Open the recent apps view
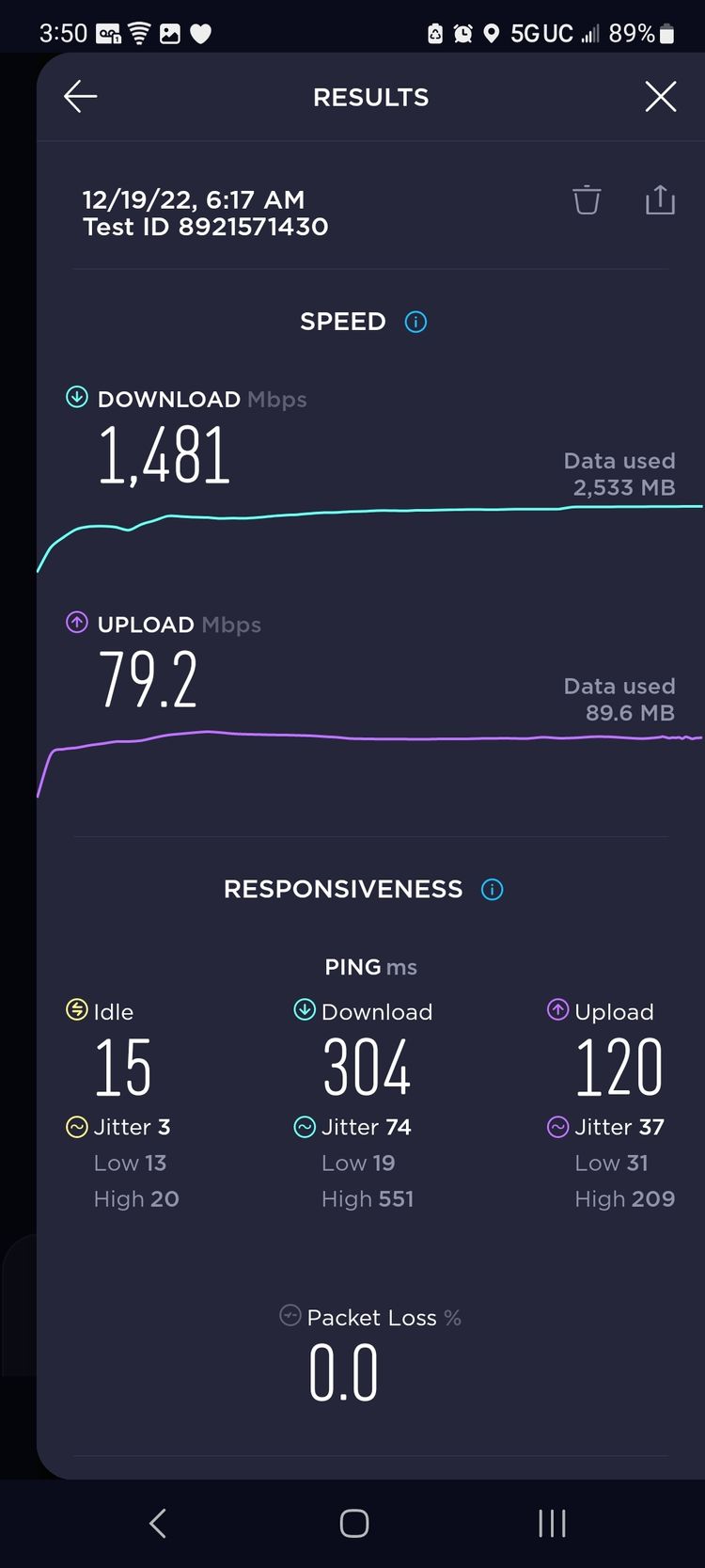705x1568 pixels. pyautogui.click(x=552, y=1523)
